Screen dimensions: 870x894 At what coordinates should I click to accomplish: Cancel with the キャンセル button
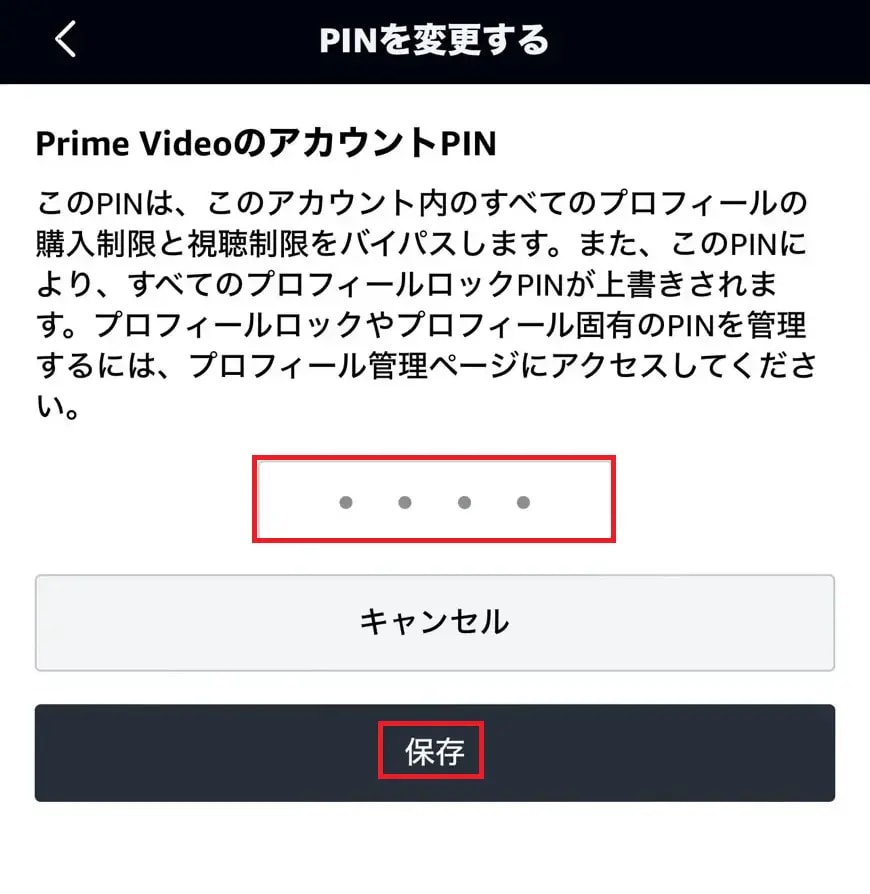point(434,622)
